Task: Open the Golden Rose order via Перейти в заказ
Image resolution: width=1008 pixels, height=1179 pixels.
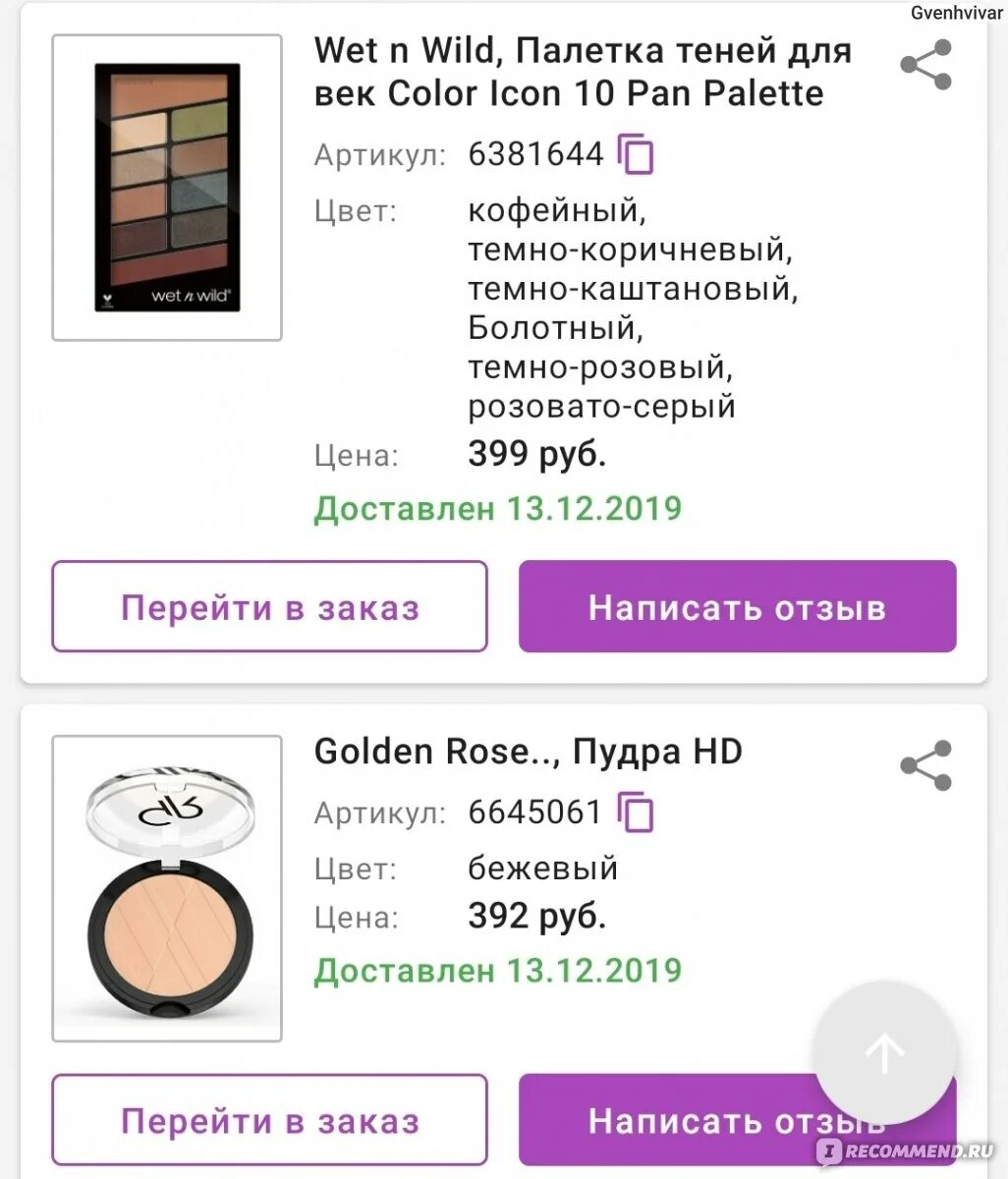Action: tap(269, 1120)
